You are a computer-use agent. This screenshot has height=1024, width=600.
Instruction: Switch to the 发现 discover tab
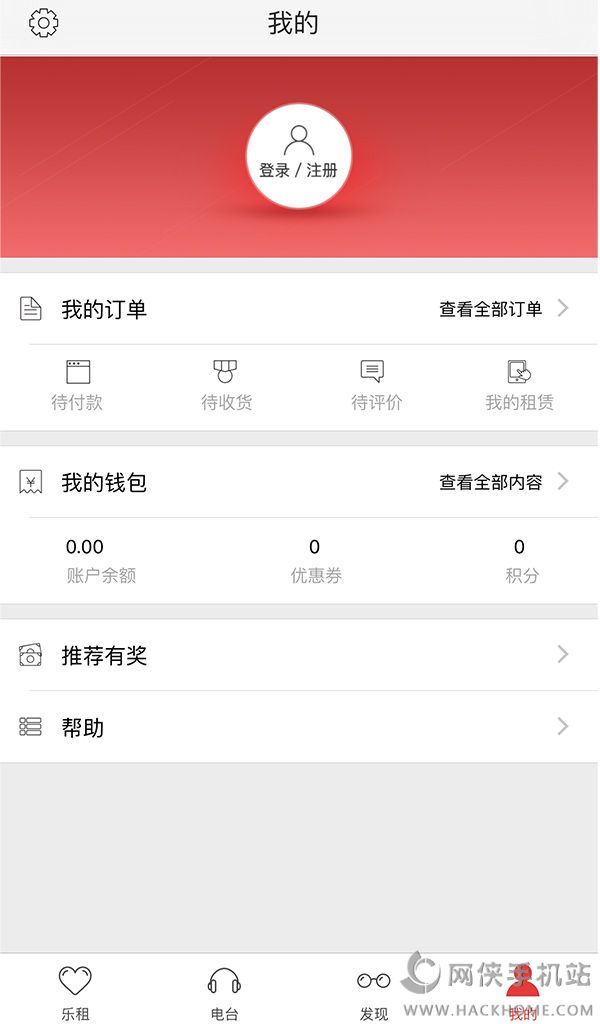(x=374, y=992)
